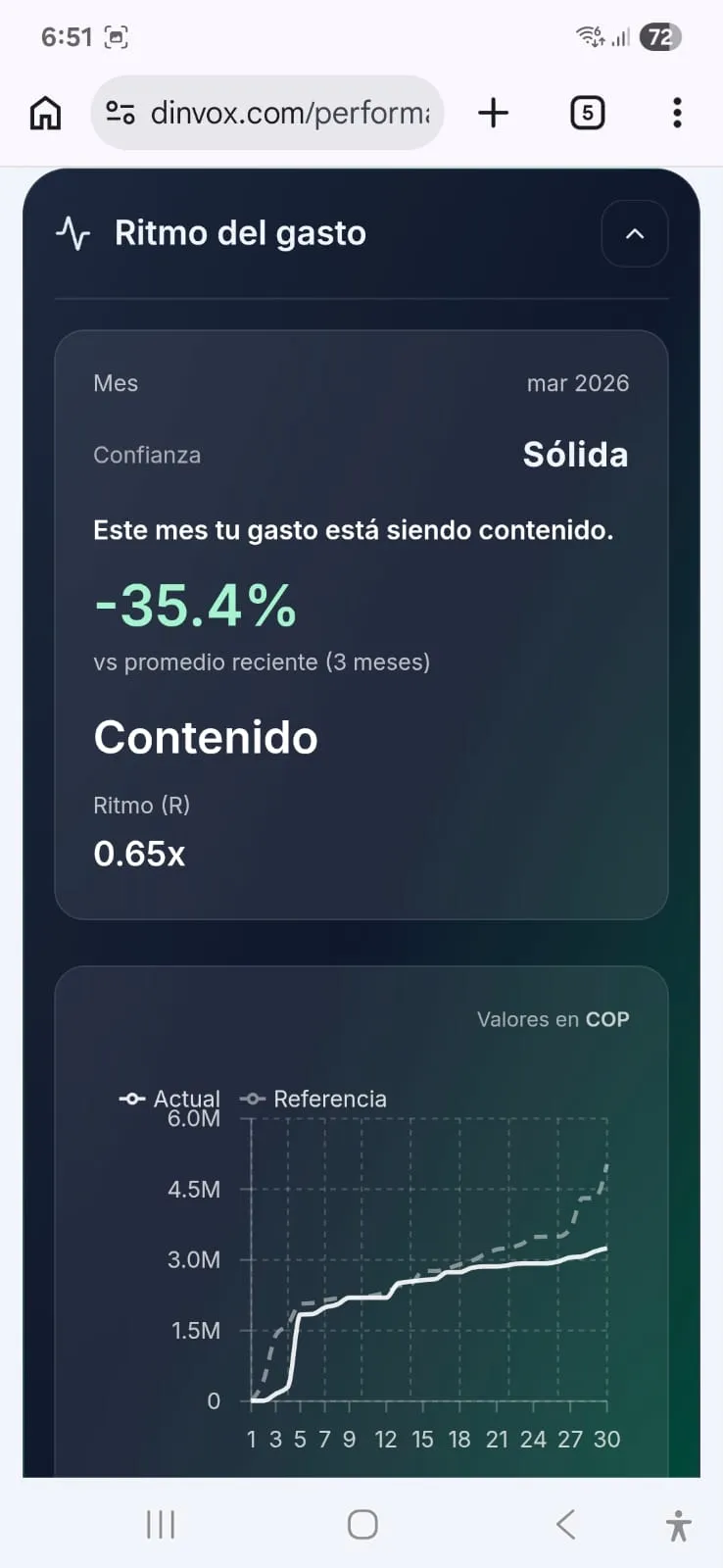Viewport: 723px width, 1568px height.
Task: Open the browser home icon
Action: tap(44, 113)
